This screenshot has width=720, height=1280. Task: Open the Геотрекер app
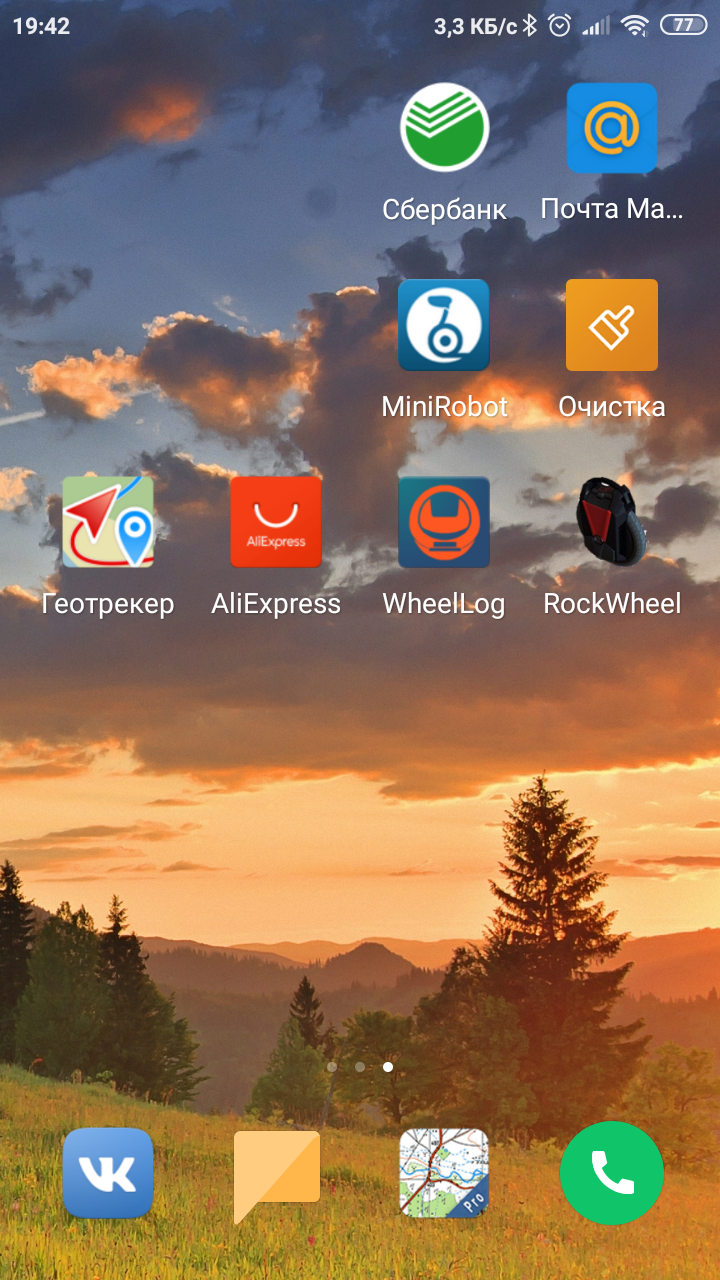(108, 522)
